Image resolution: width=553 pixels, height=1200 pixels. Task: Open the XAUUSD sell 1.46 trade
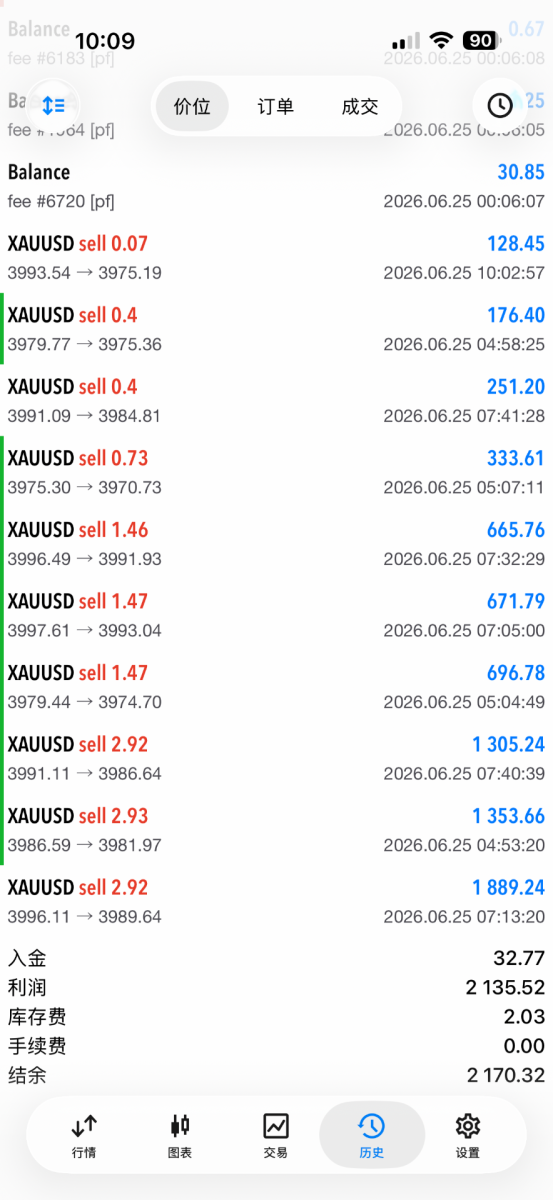[276, 543]
